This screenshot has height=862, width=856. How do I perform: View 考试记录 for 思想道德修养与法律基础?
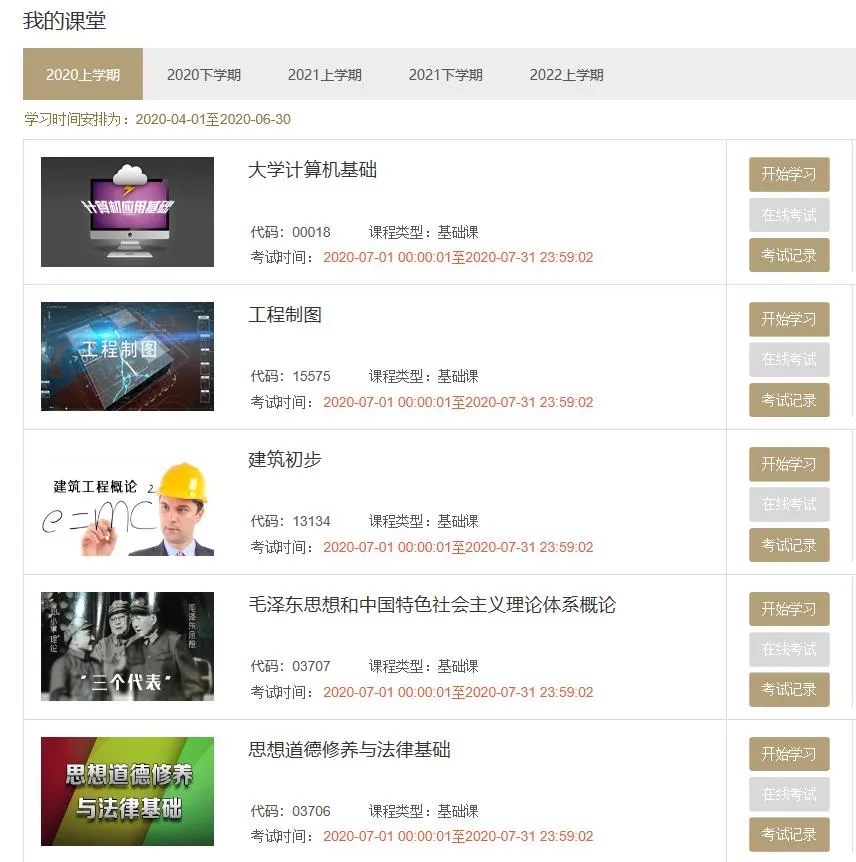(788, 834)
